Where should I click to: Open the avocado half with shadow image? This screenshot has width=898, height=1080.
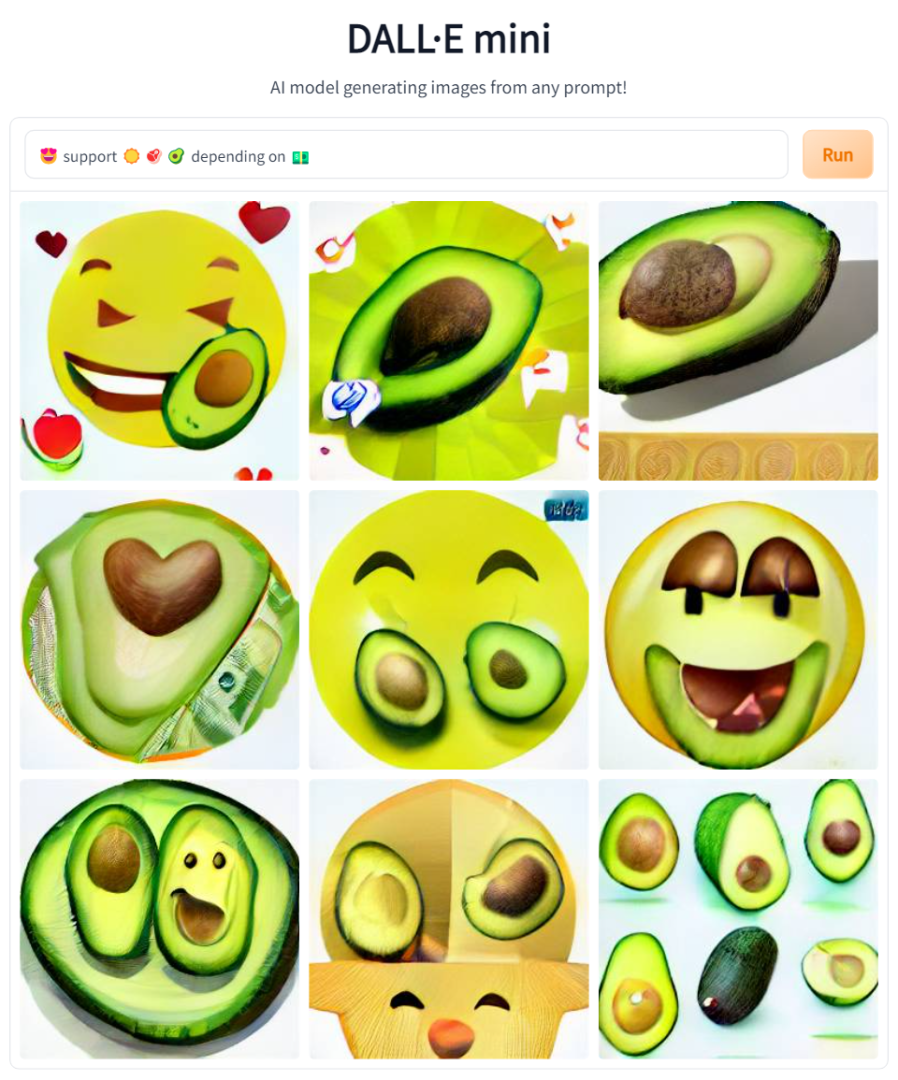point(738,341)
